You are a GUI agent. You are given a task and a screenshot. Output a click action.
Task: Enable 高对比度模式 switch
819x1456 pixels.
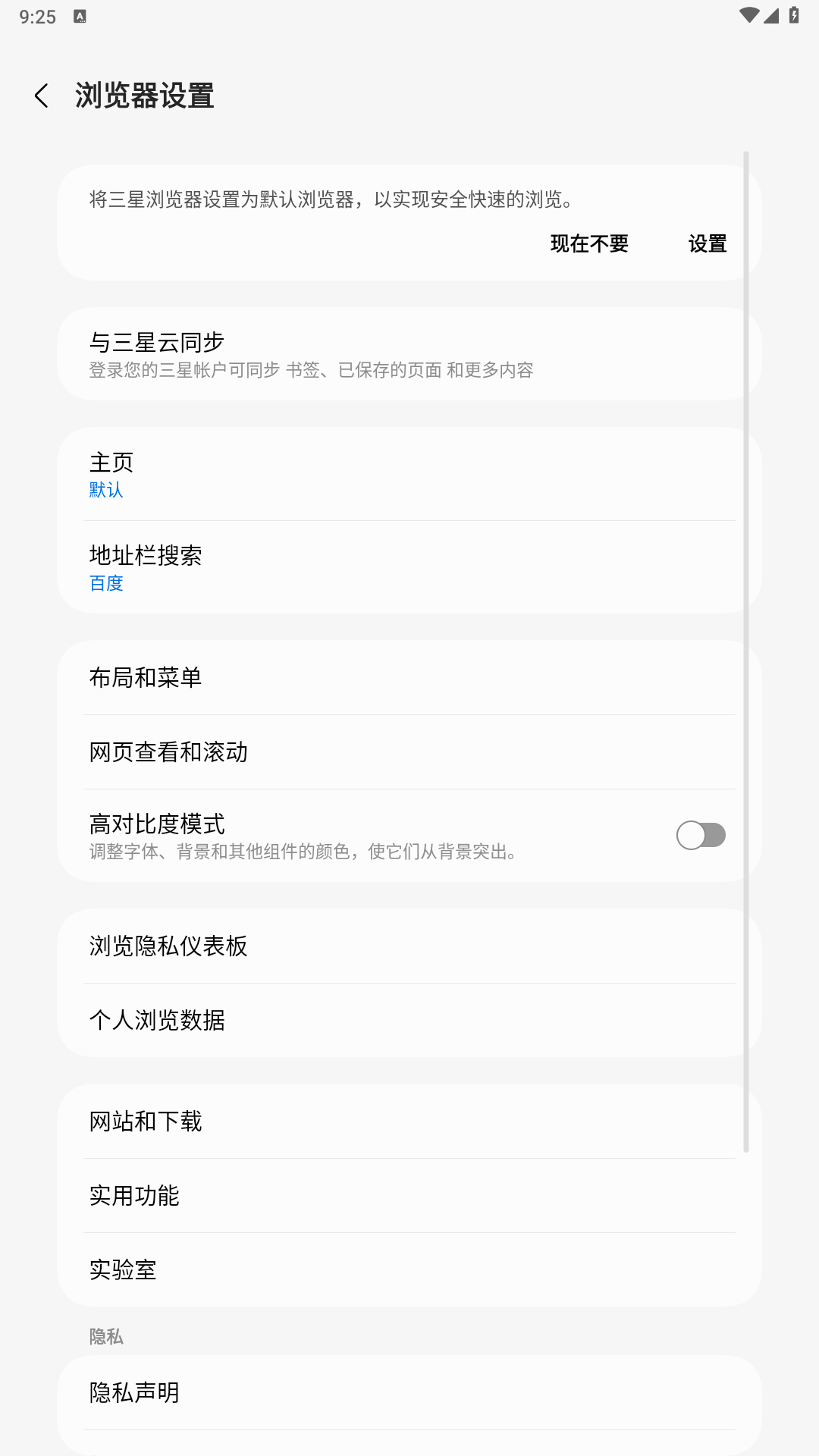point(701,836)
